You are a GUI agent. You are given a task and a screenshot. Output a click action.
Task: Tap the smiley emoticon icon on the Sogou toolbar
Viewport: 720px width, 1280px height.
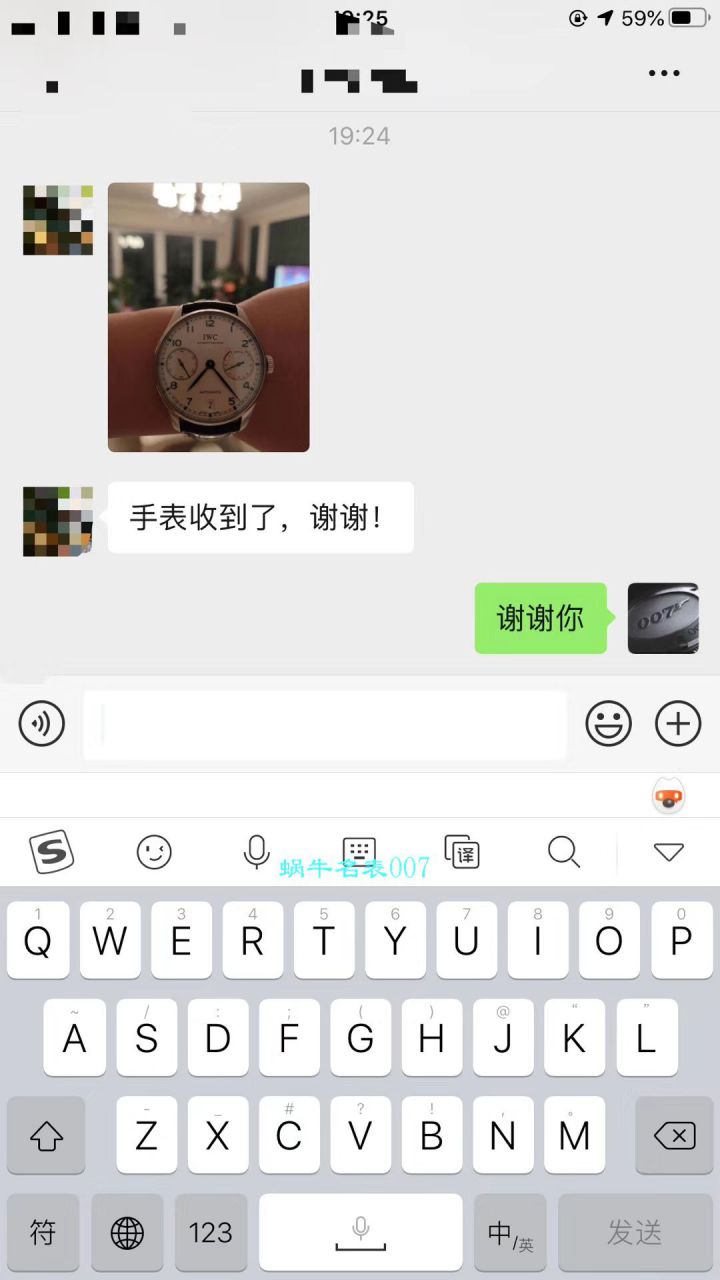point(153,852)
